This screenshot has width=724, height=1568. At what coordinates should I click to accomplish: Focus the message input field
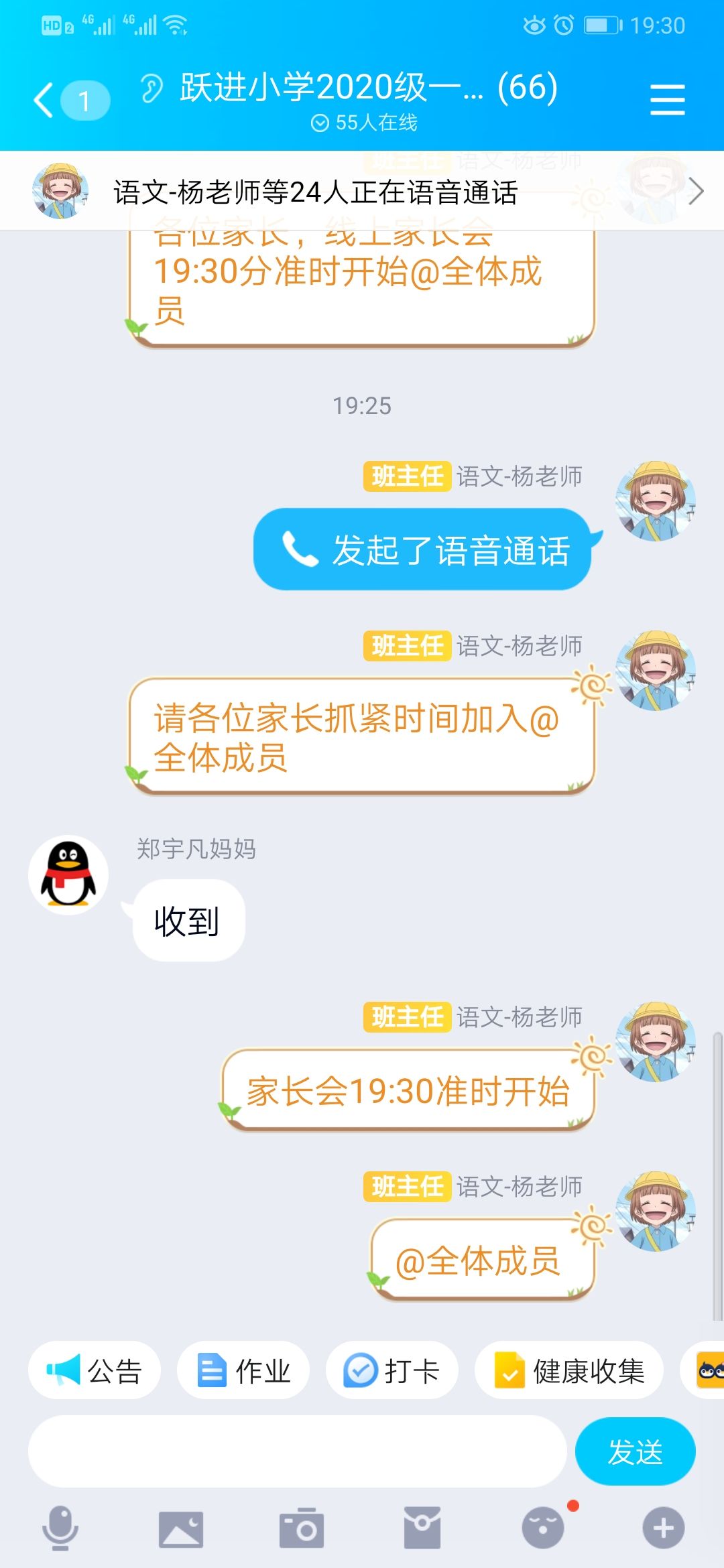pyautogui.click(x=297, y=1451)
